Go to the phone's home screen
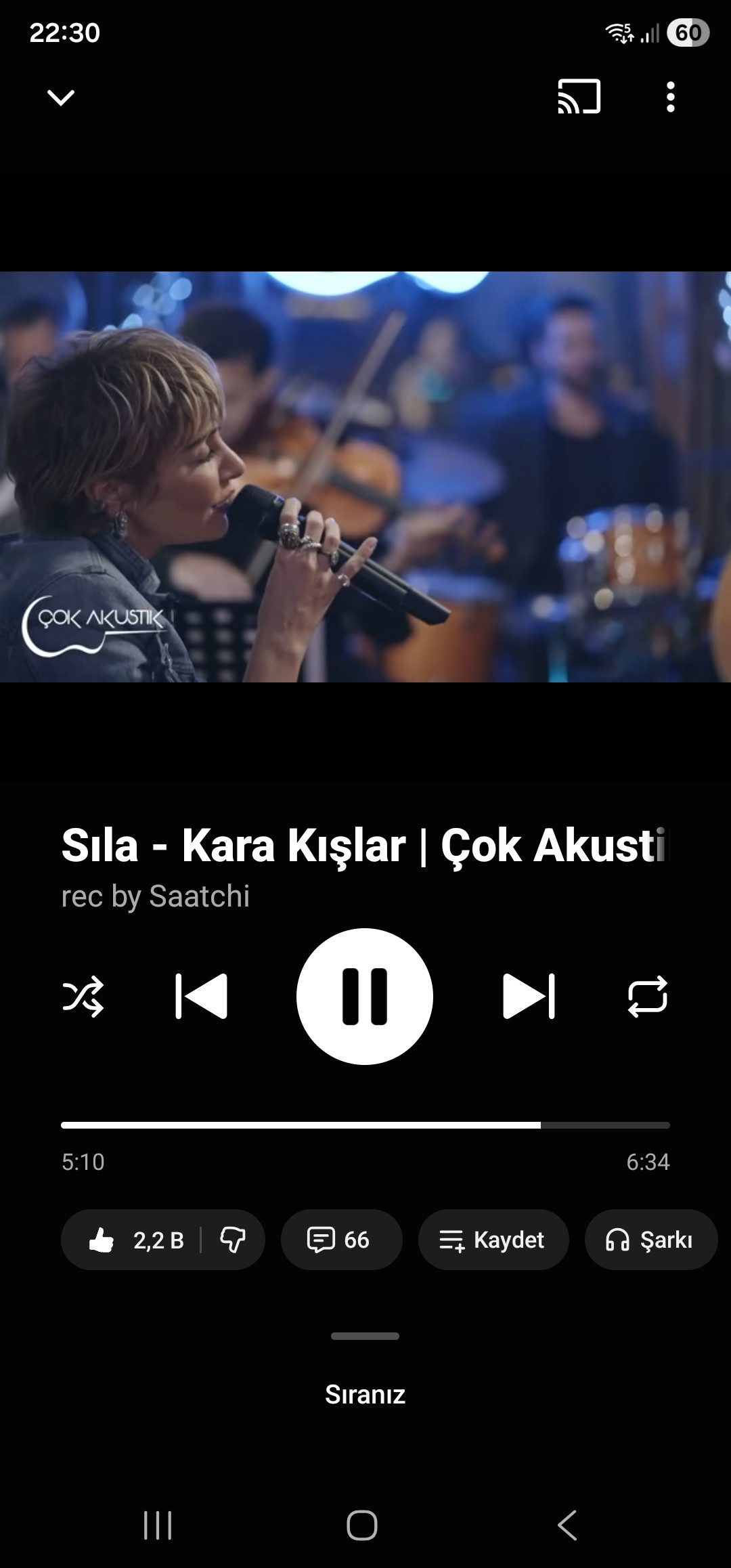 (362, 1525)
